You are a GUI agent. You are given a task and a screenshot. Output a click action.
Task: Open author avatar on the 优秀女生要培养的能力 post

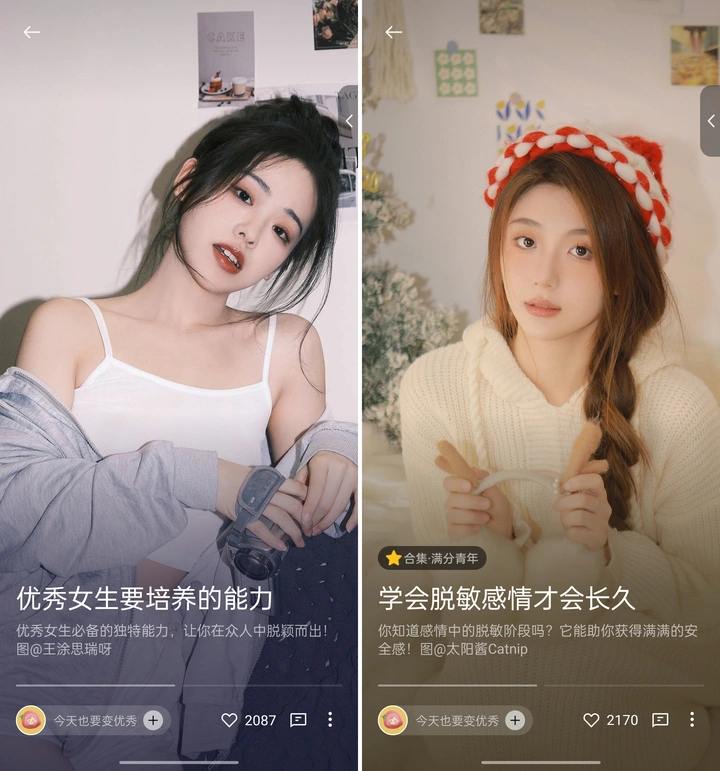point(31,720)
